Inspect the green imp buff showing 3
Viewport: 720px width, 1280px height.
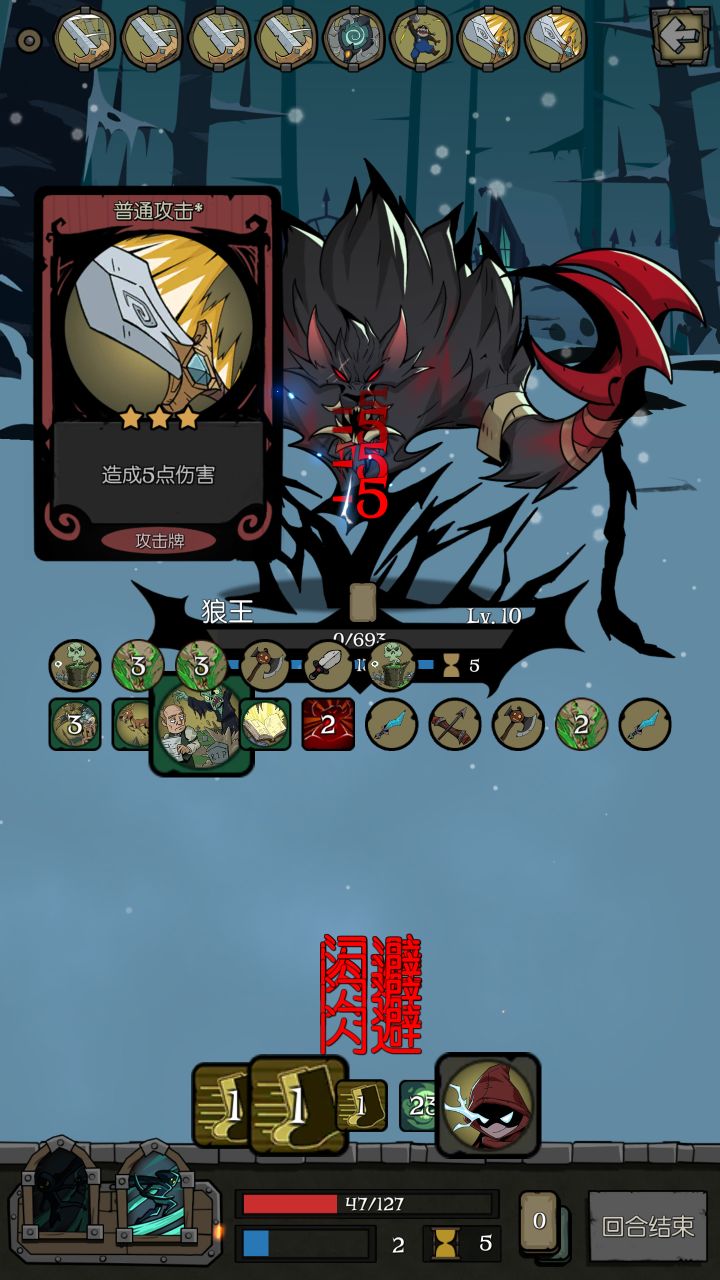pyautogui.click(x=136, y=666)
